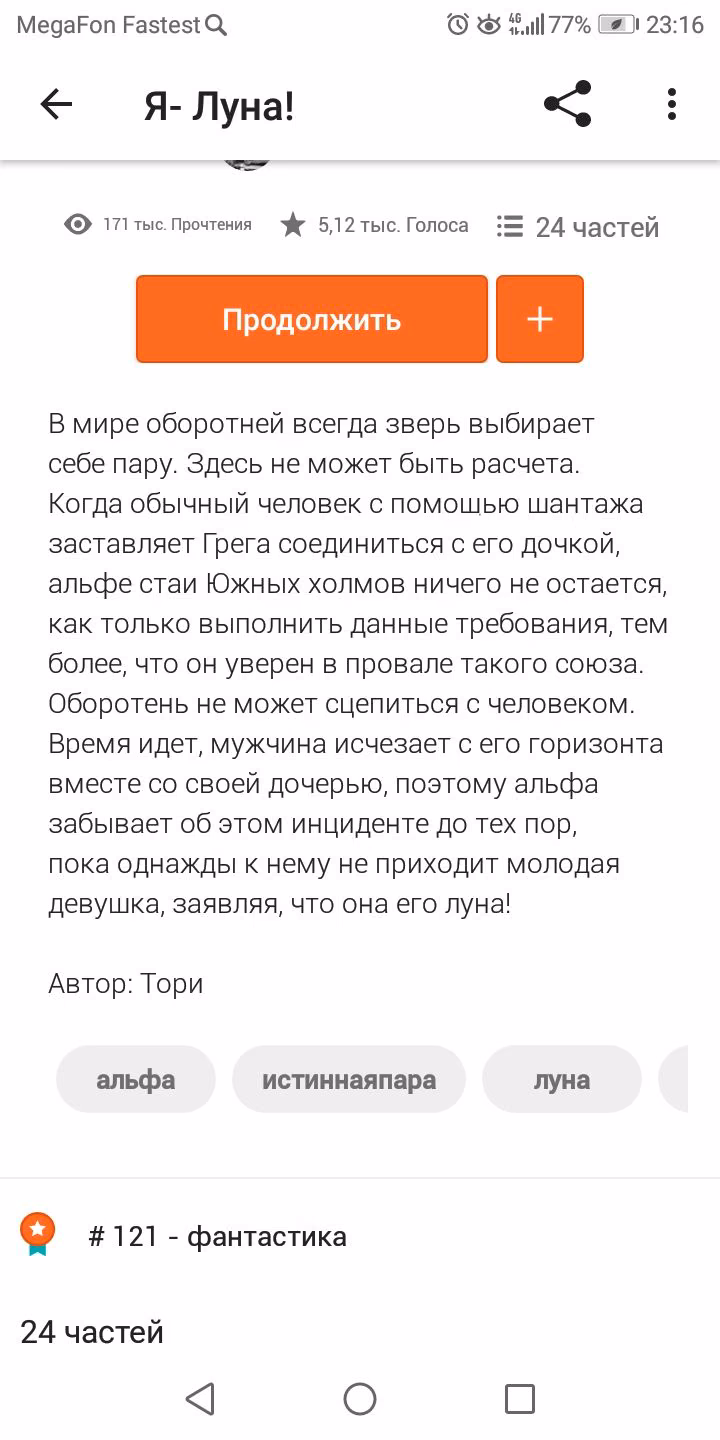Viewport: 720px width, 1440px height.
Task: Open the system recent apps
Action: coord(520,1398)
